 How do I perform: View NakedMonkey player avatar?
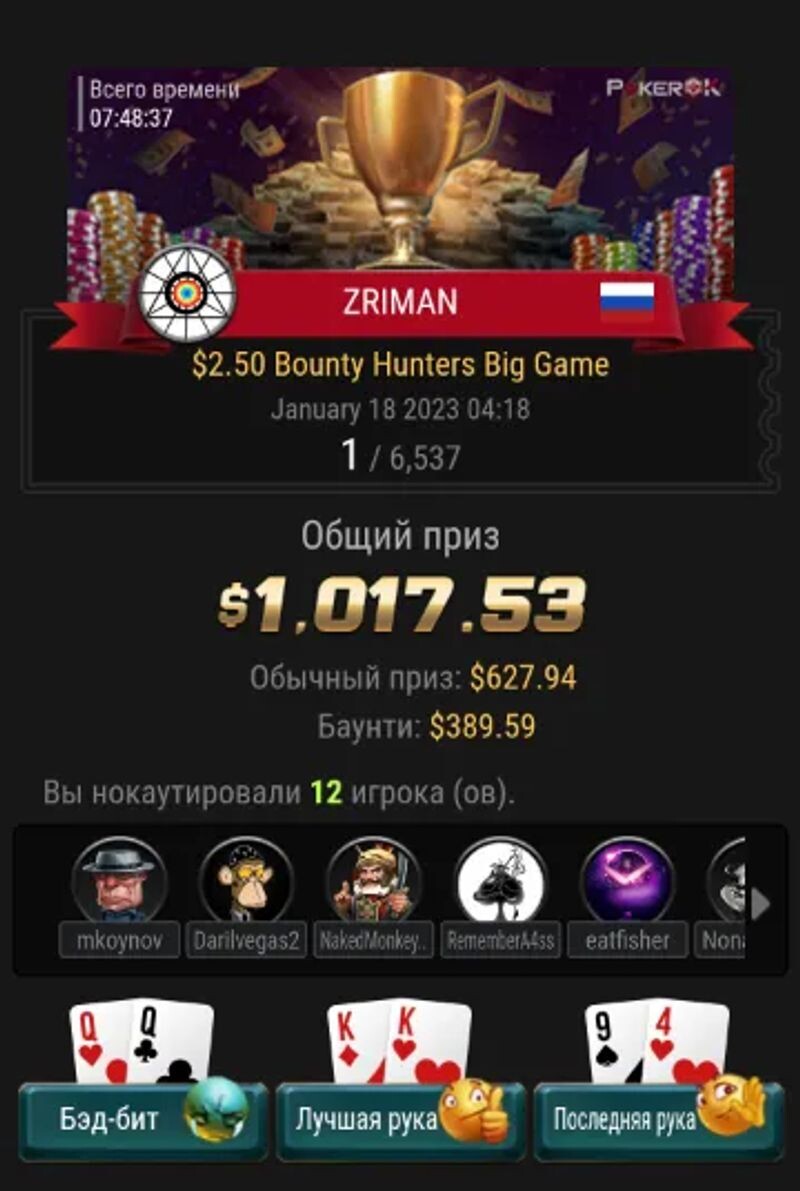point(373,881)
